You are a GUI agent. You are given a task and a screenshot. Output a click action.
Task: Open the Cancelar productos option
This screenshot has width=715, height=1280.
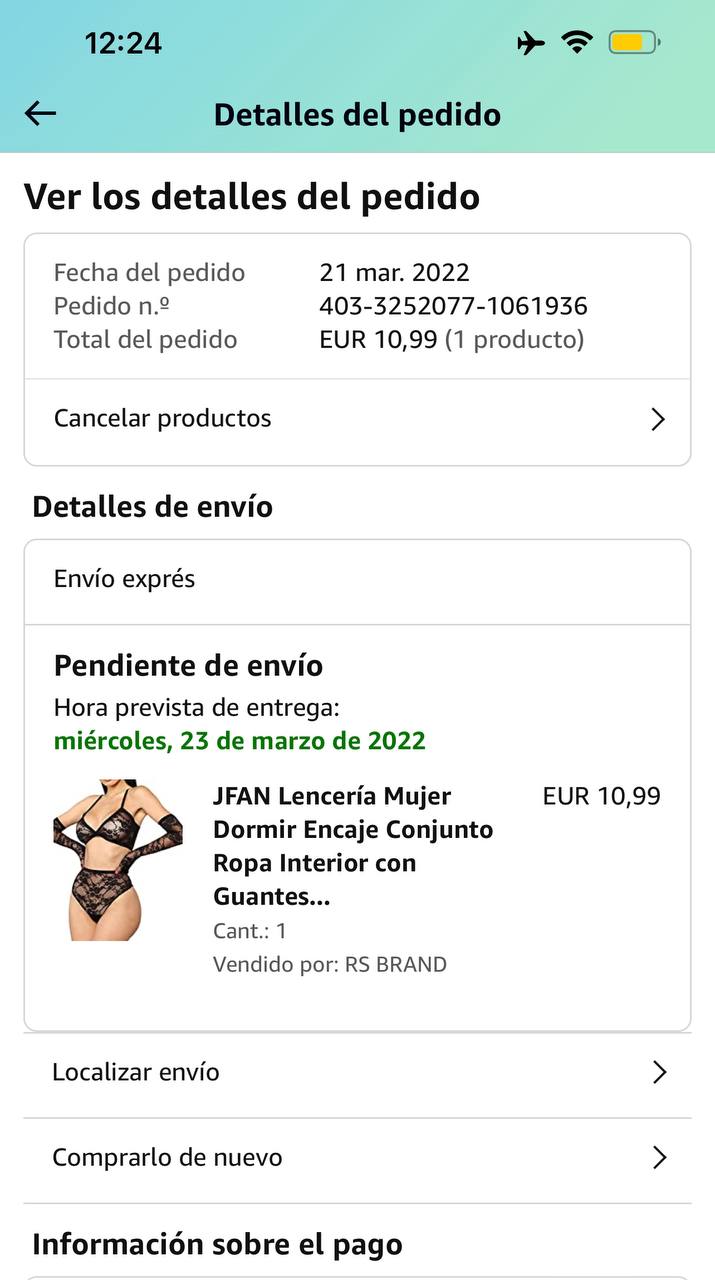pos(357,419)
